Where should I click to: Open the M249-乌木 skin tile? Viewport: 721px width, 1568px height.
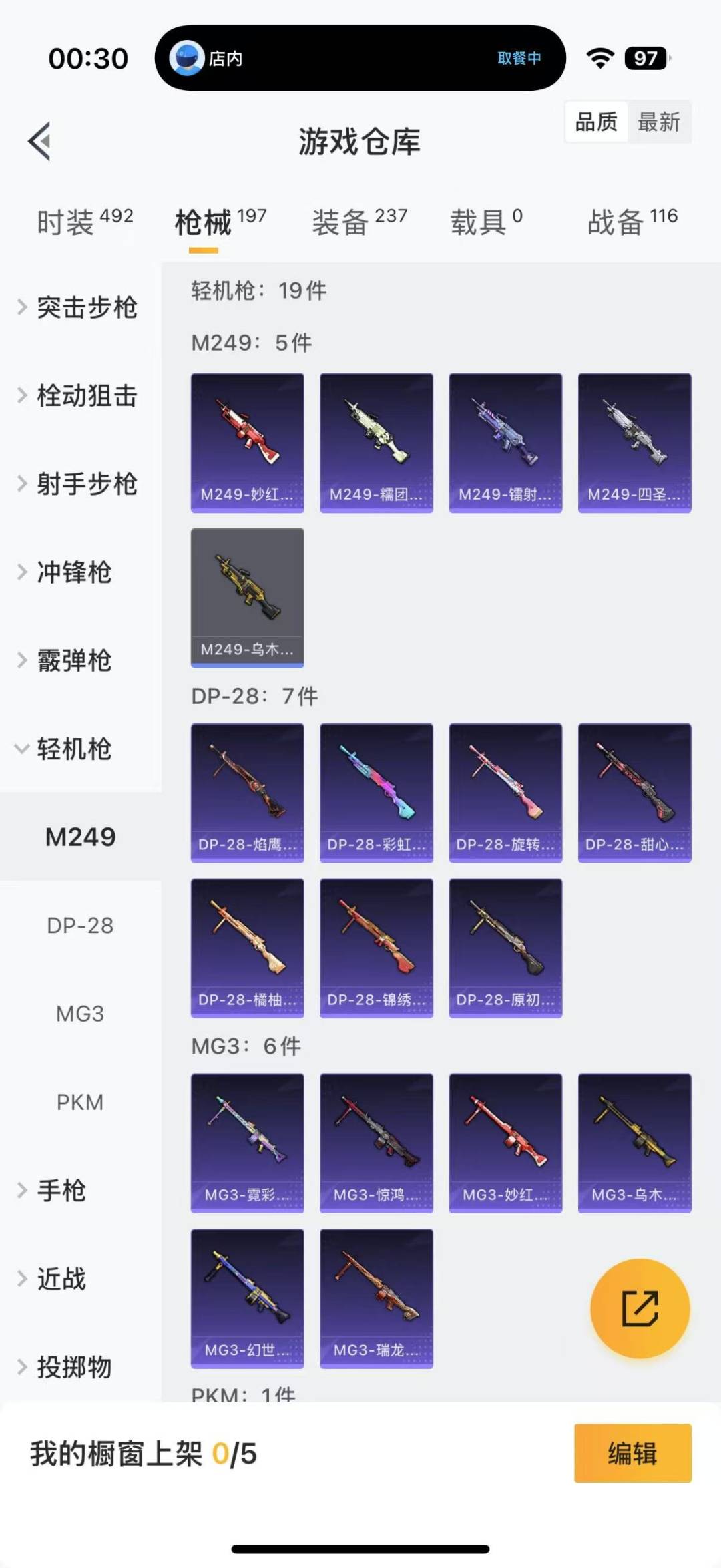(x=247, y=598)
